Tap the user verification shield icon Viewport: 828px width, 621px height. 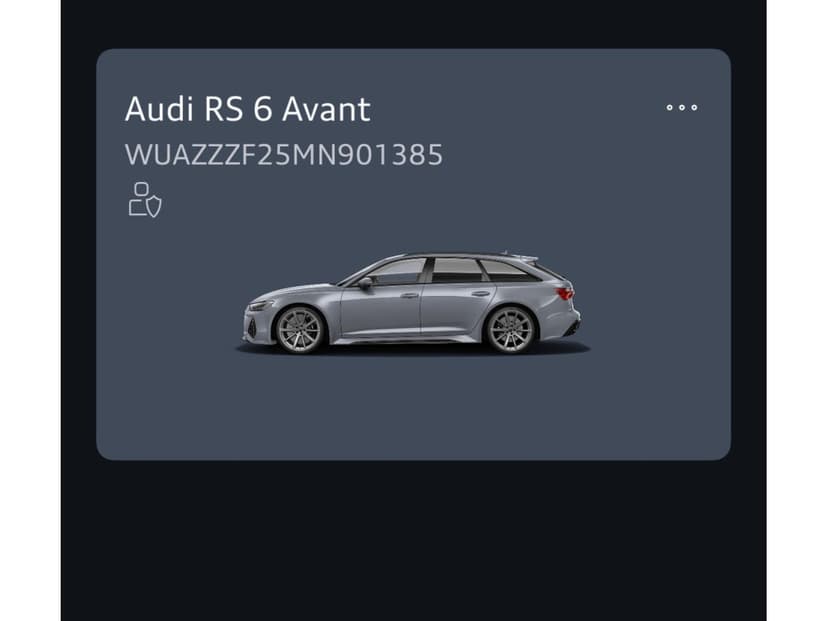(x=144, y=199)
